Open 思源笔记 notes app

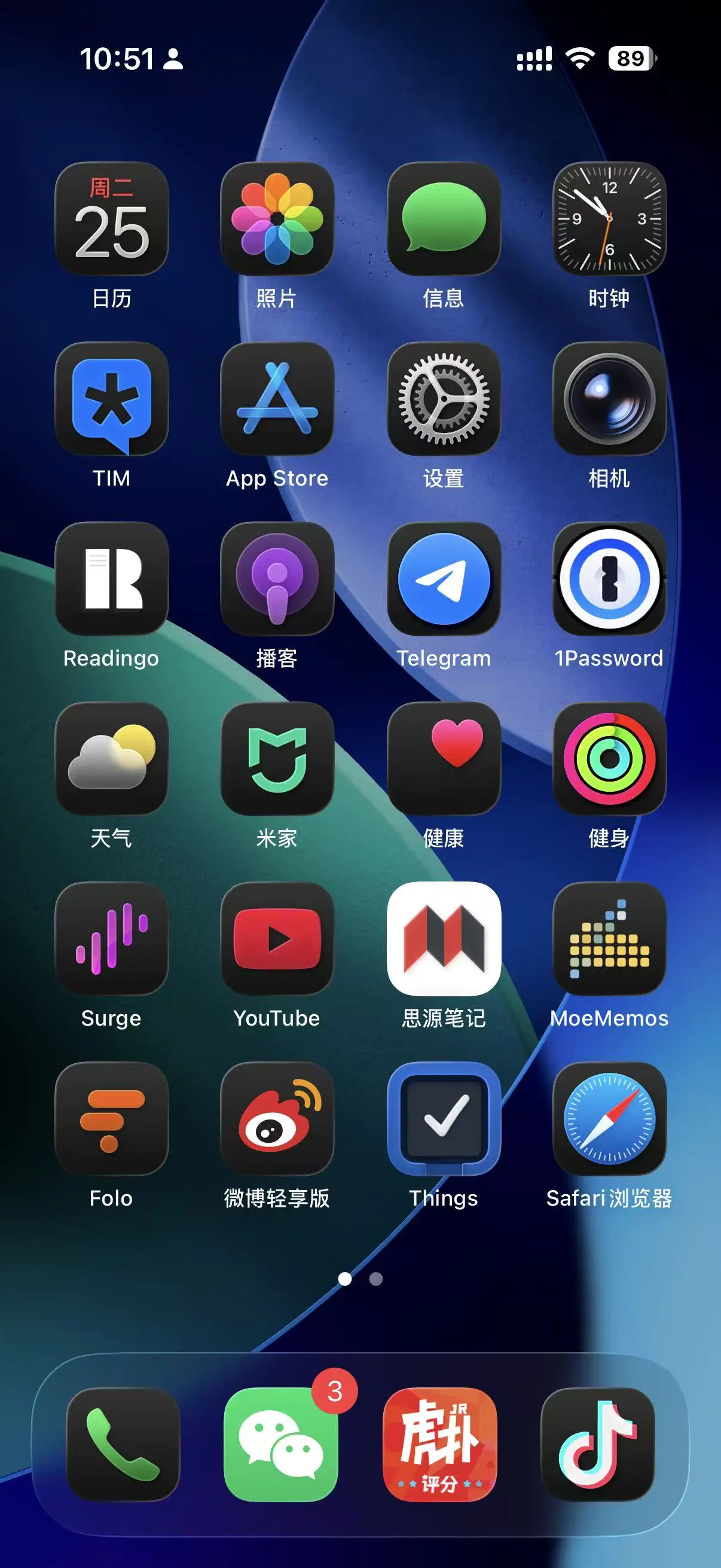pos(444,939)
